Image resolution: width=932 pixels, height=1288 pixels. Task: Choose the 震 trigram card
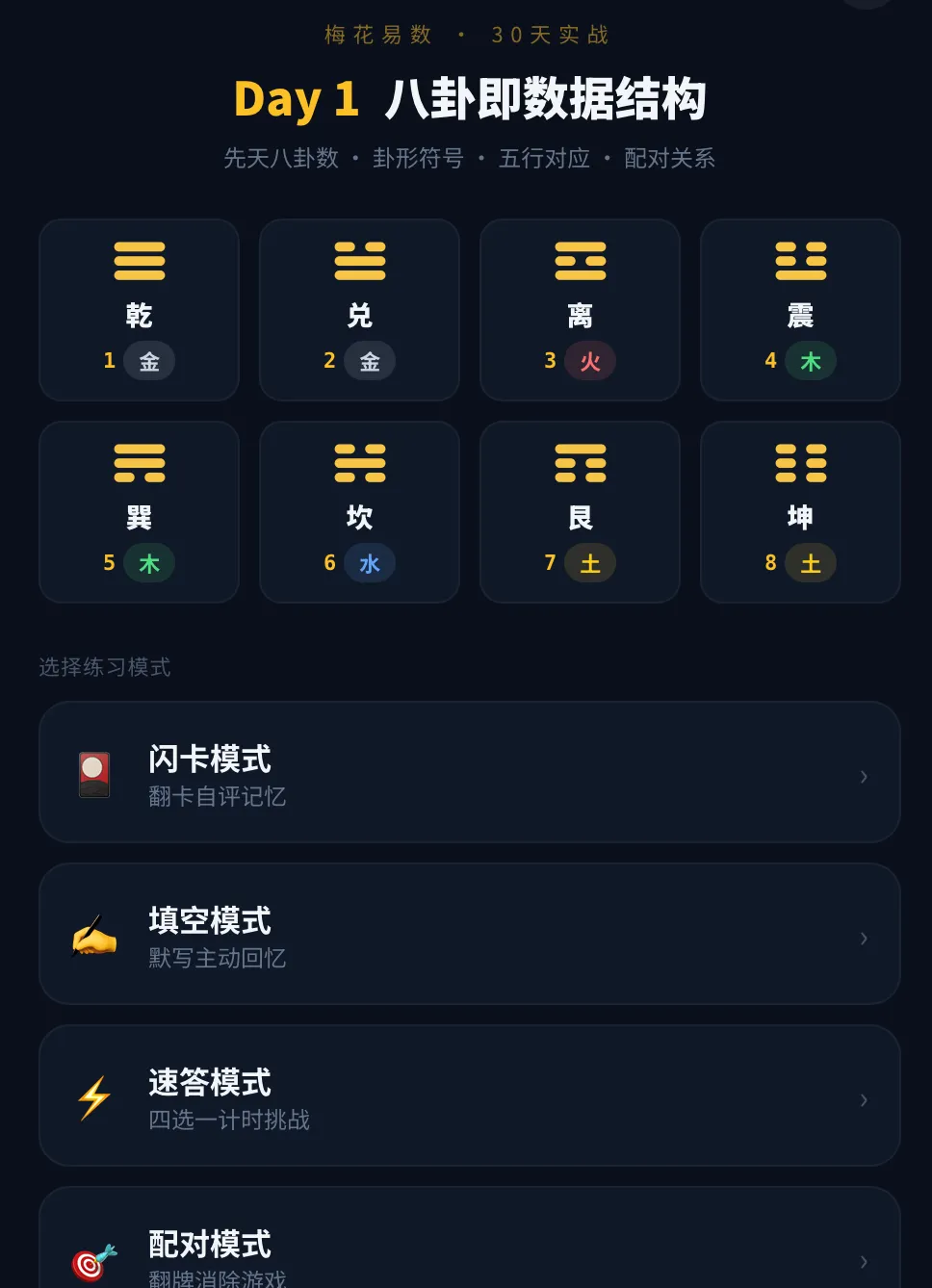[x=800, y=310]
